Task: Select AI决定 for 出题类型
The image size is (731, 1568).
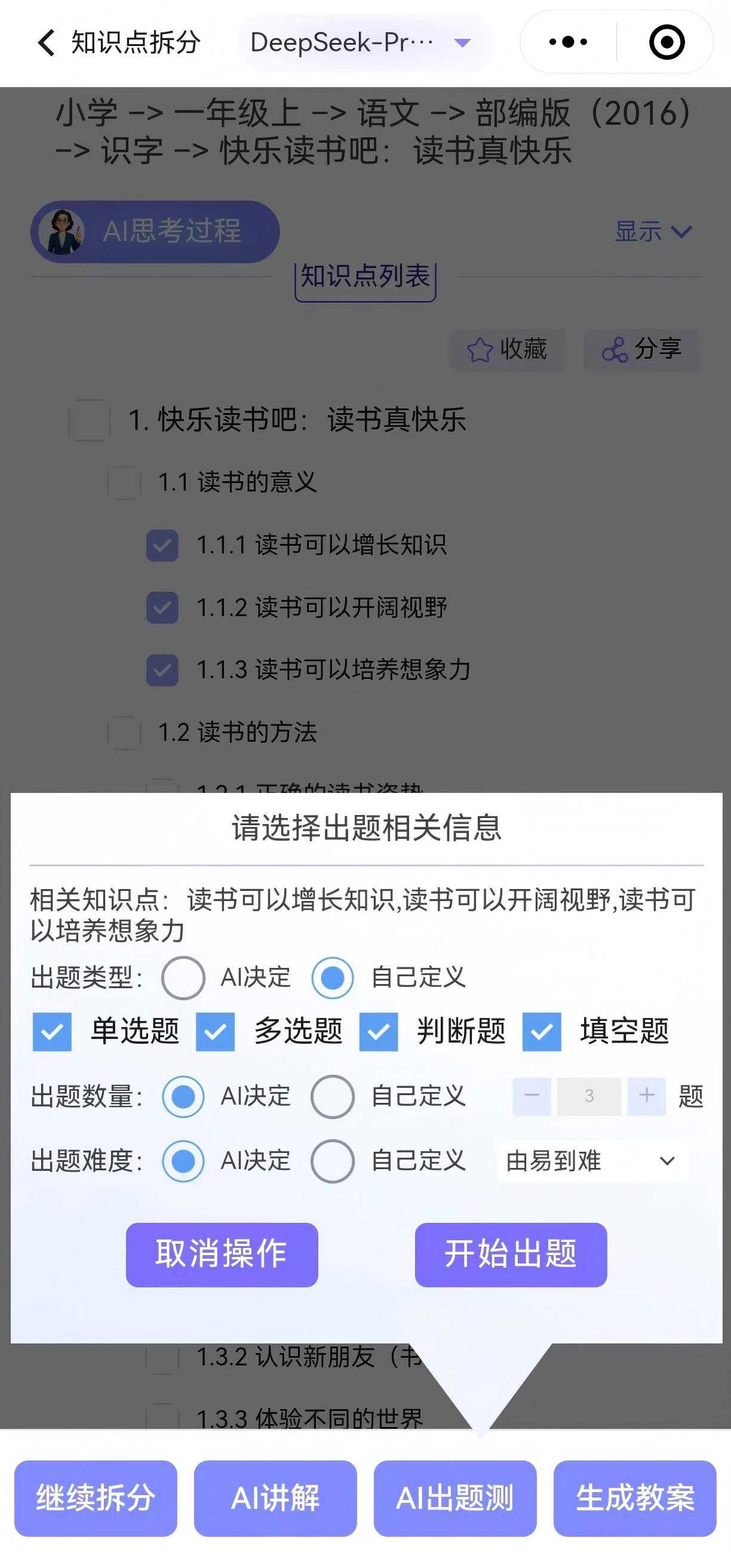Action: (x=183, y=977)
